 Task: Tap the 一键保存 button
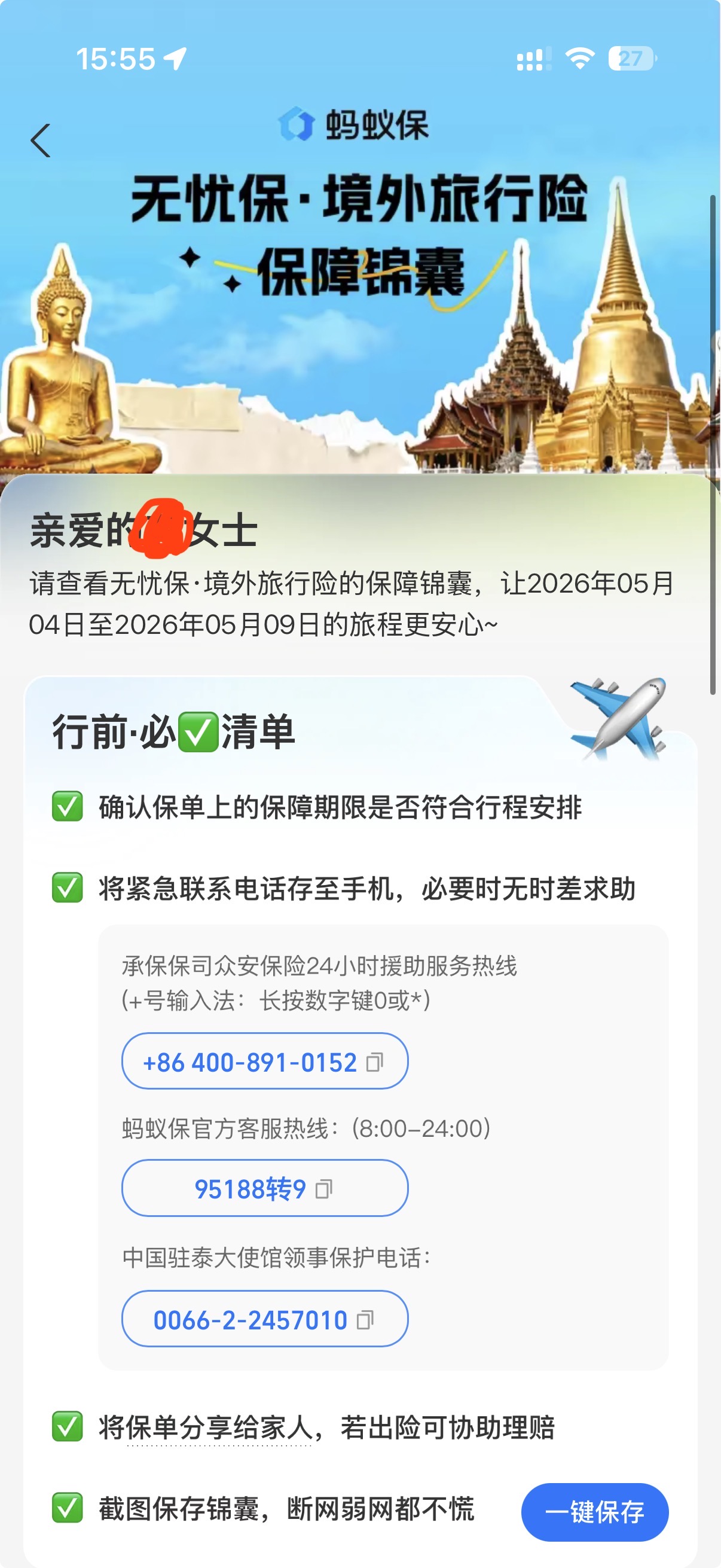click(594, 1512)
